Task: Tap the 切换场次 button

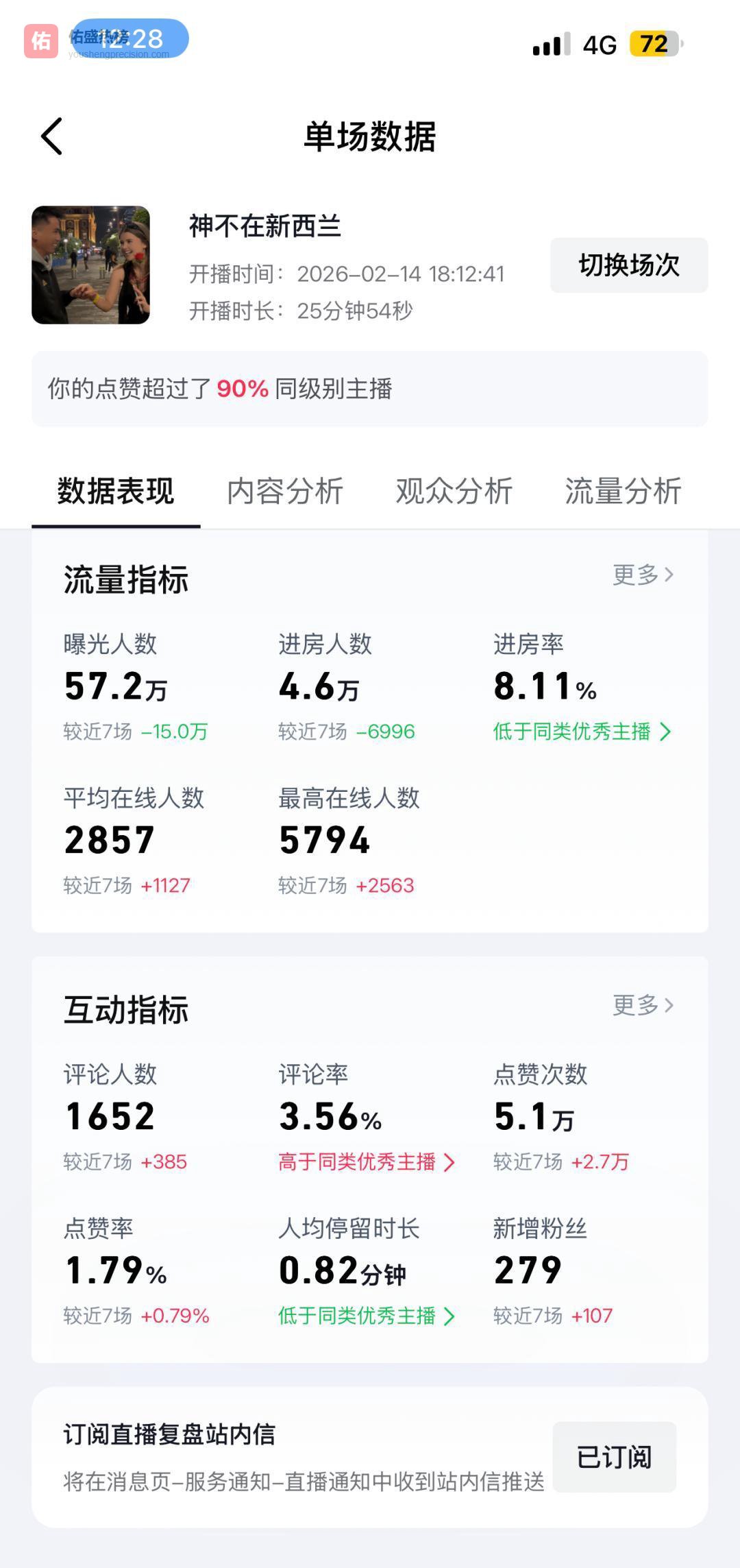Action: point(628,265)
